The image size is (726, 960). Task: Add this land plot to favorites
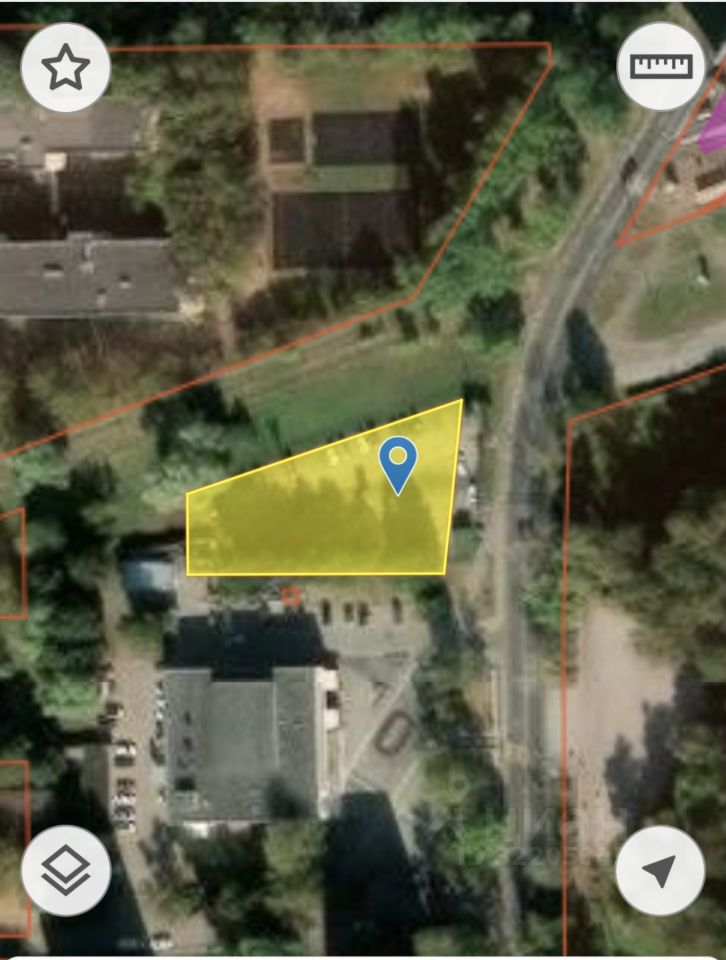[x=65, y=68]
